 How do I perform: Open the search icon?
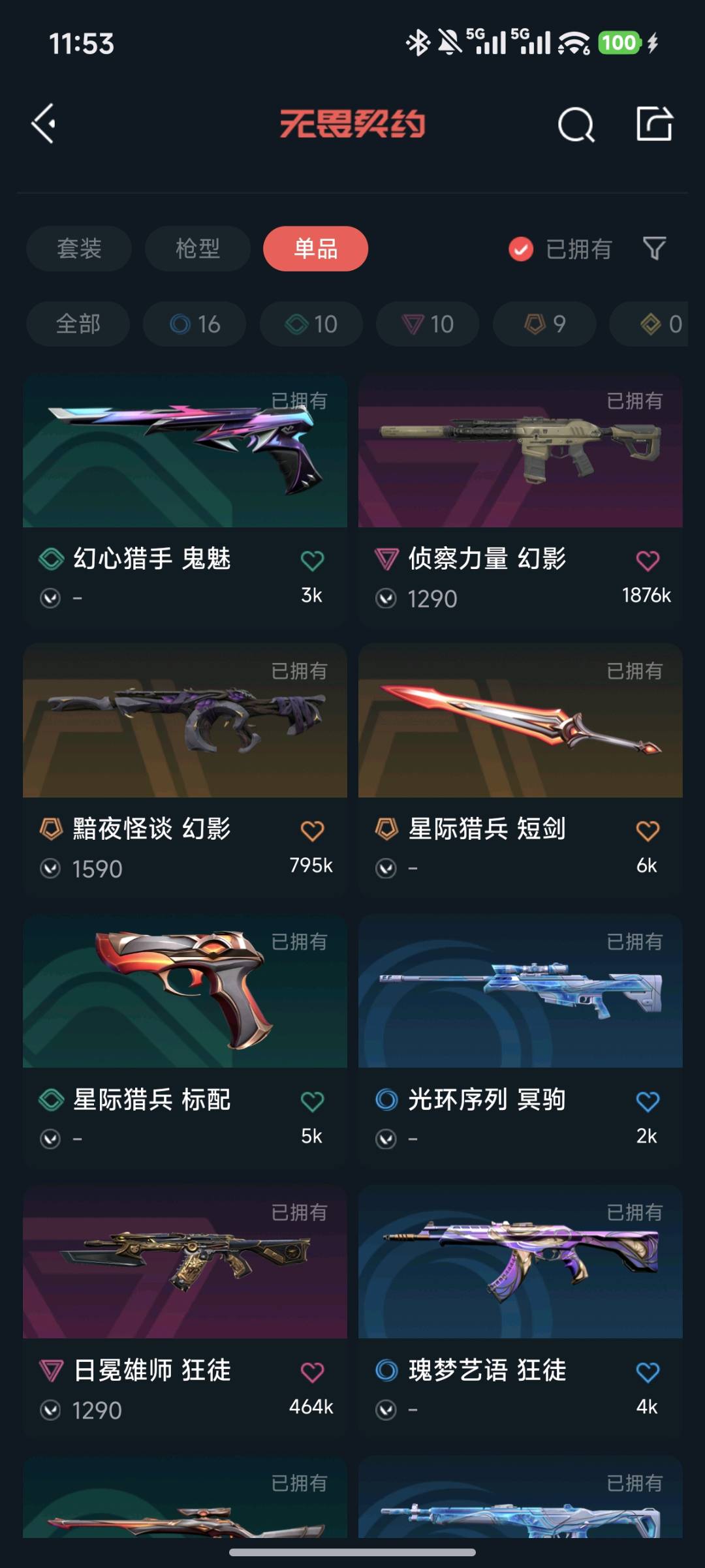(x=576, y=124)
